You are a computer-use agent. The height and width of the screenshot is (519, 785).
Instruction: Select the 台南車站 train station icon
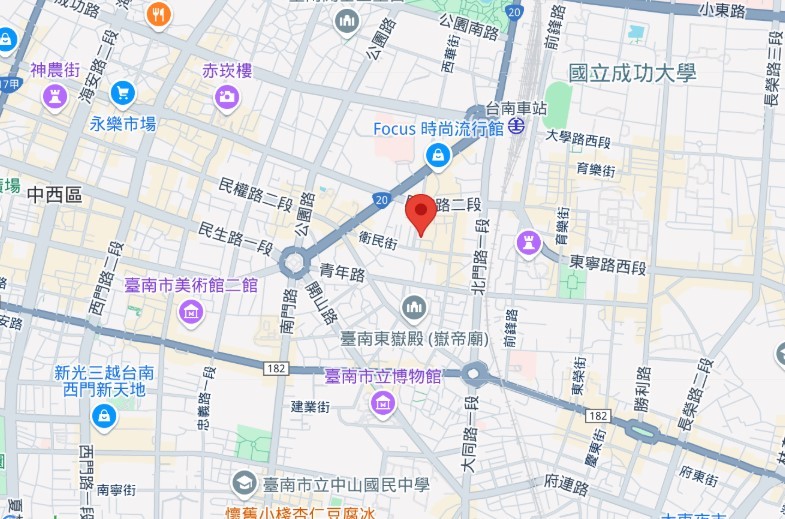pyautogui.click(x=517, y=125)
